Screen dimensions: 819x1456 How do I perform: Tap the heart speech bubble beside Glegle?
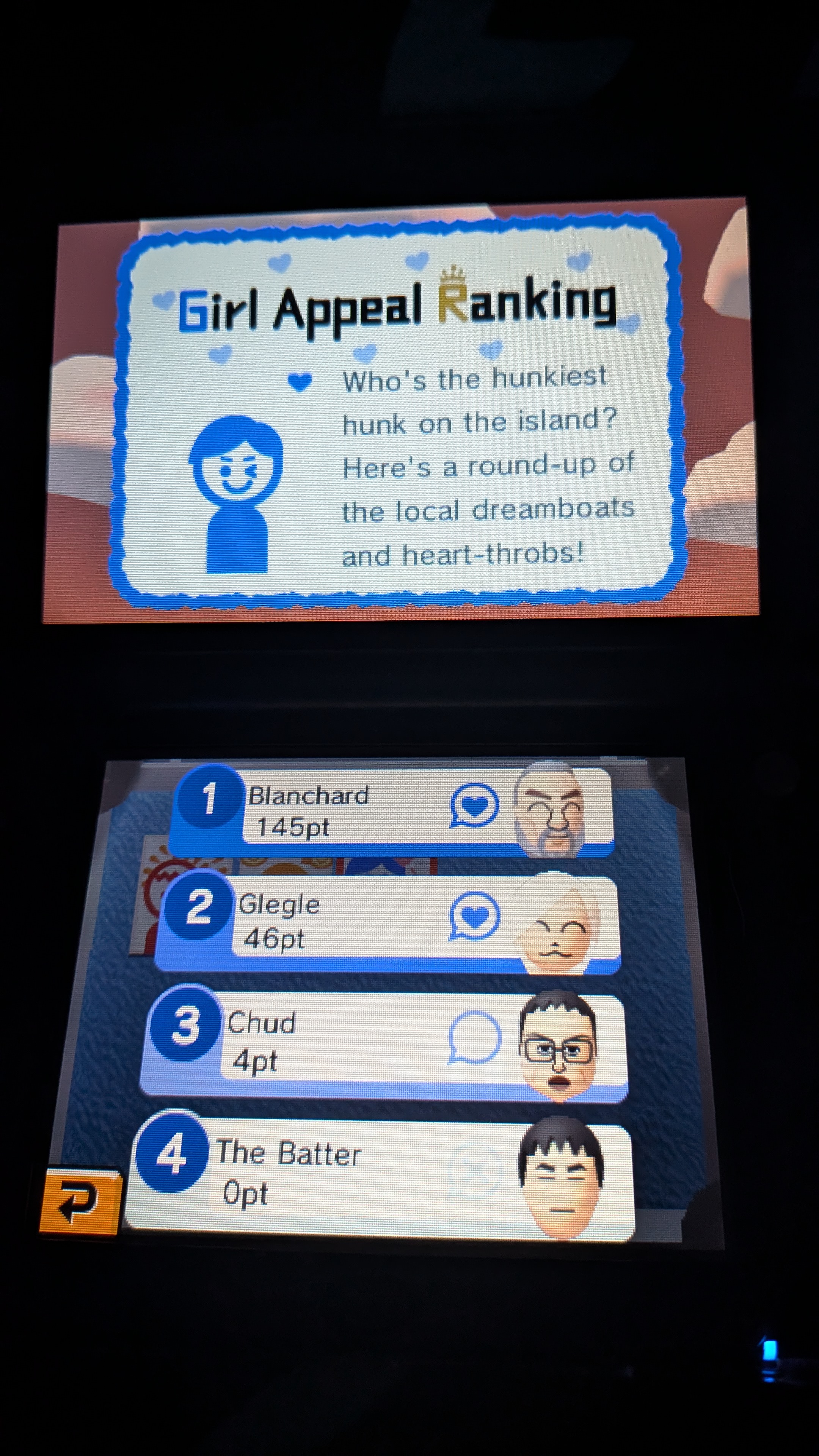pyautogui.click(x=474, y=916)
